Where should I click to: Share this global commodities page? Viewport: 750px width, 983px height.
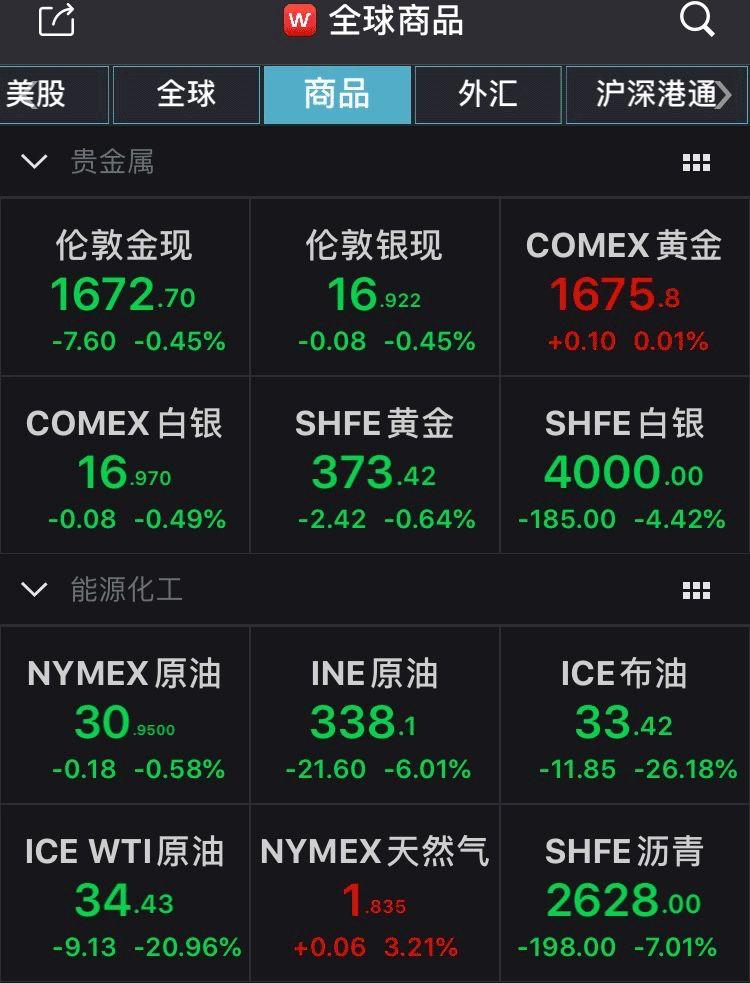click(57, 20)
